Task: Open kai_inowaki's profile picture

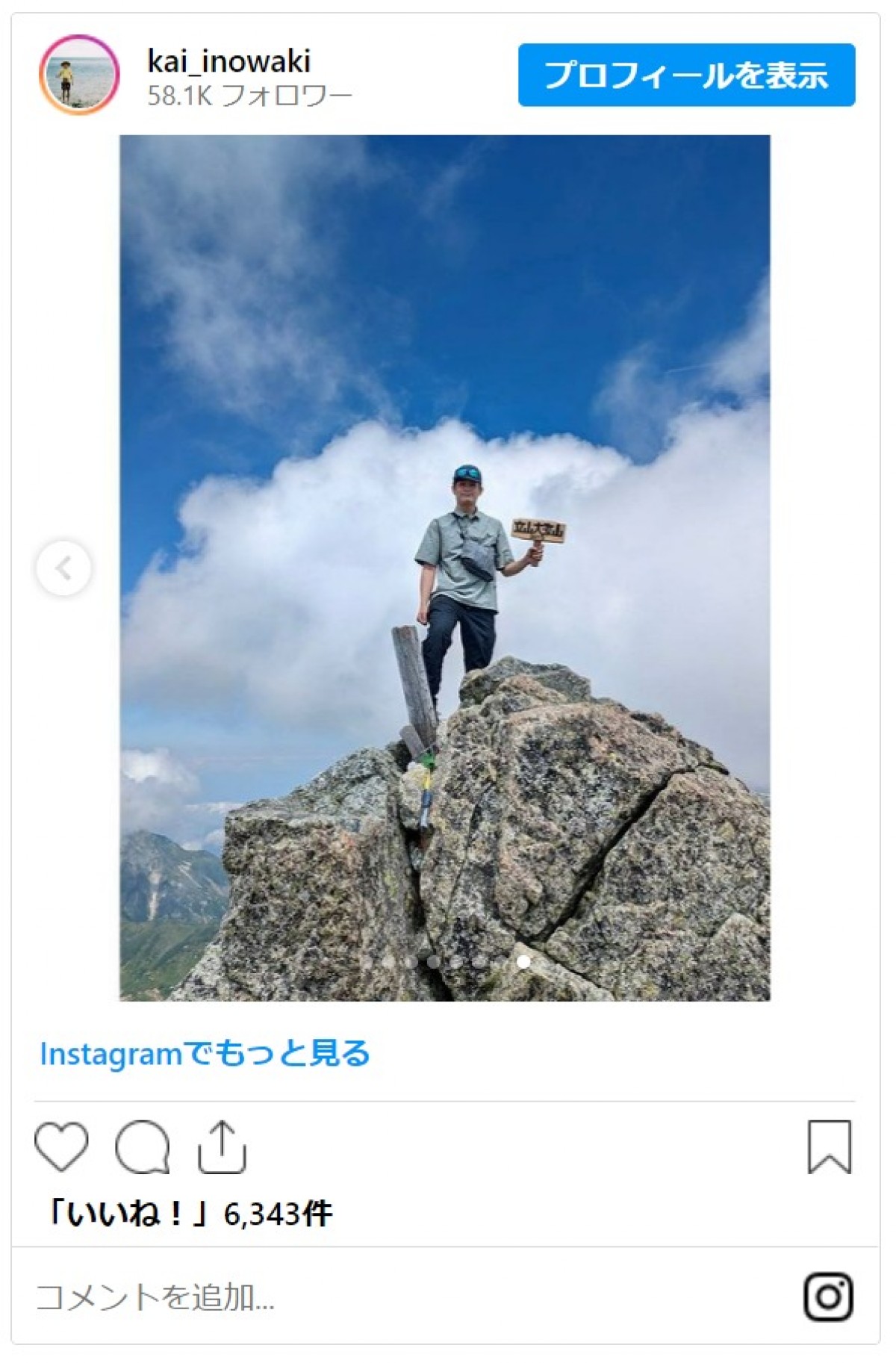Action: tap(79, 75)
